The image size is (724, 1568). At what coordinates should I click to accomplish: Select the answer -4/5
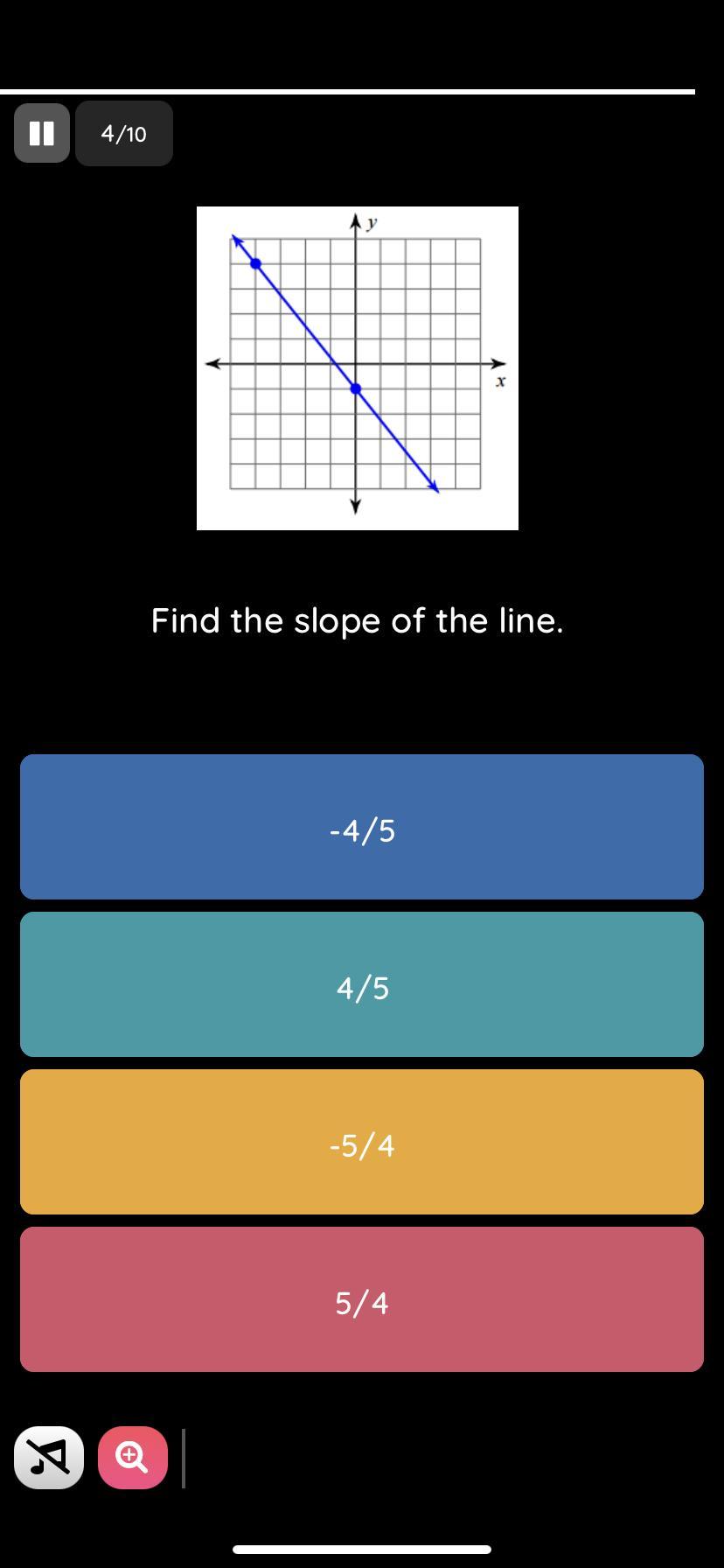tap(362, 827)
